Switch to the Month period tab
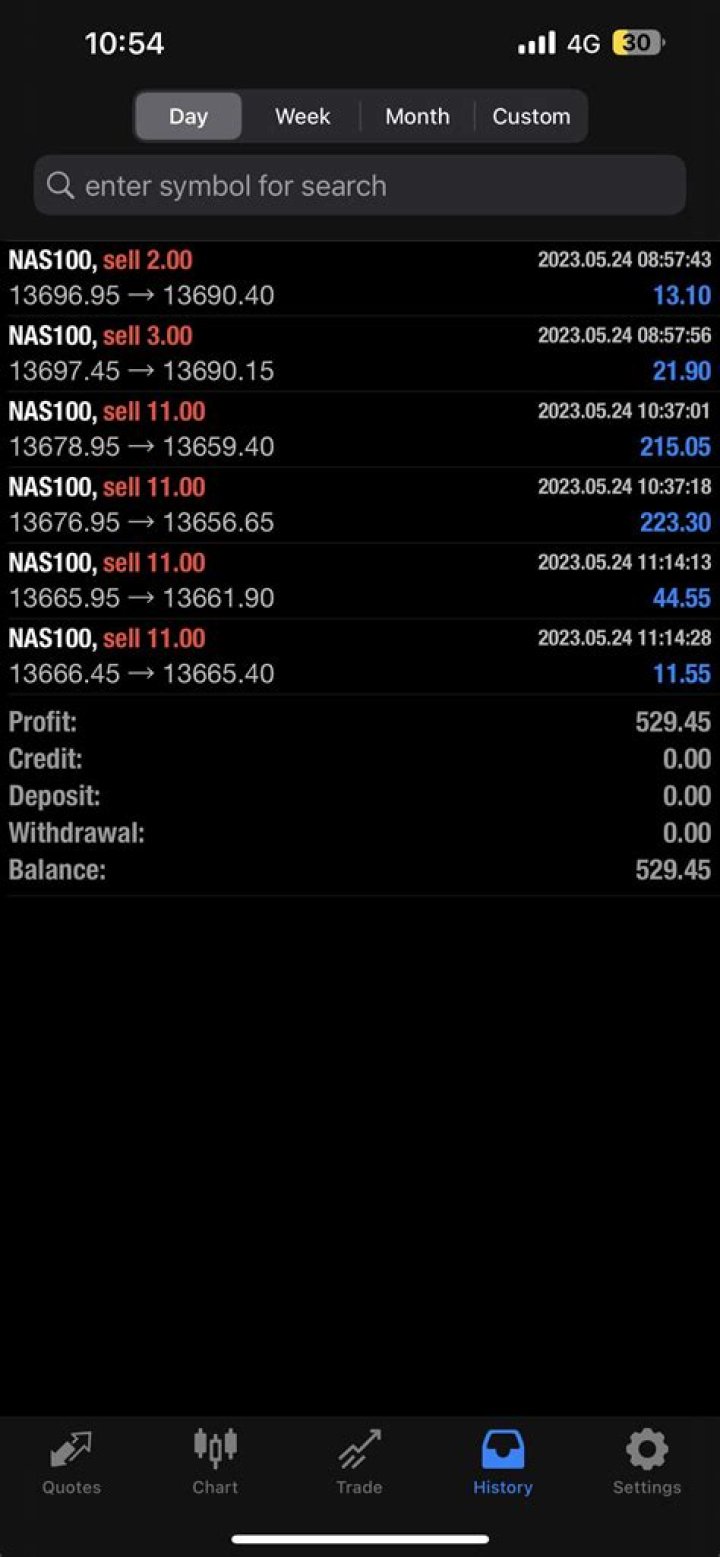Screen dimensions: 720x1557 click(x=417, y=116)
